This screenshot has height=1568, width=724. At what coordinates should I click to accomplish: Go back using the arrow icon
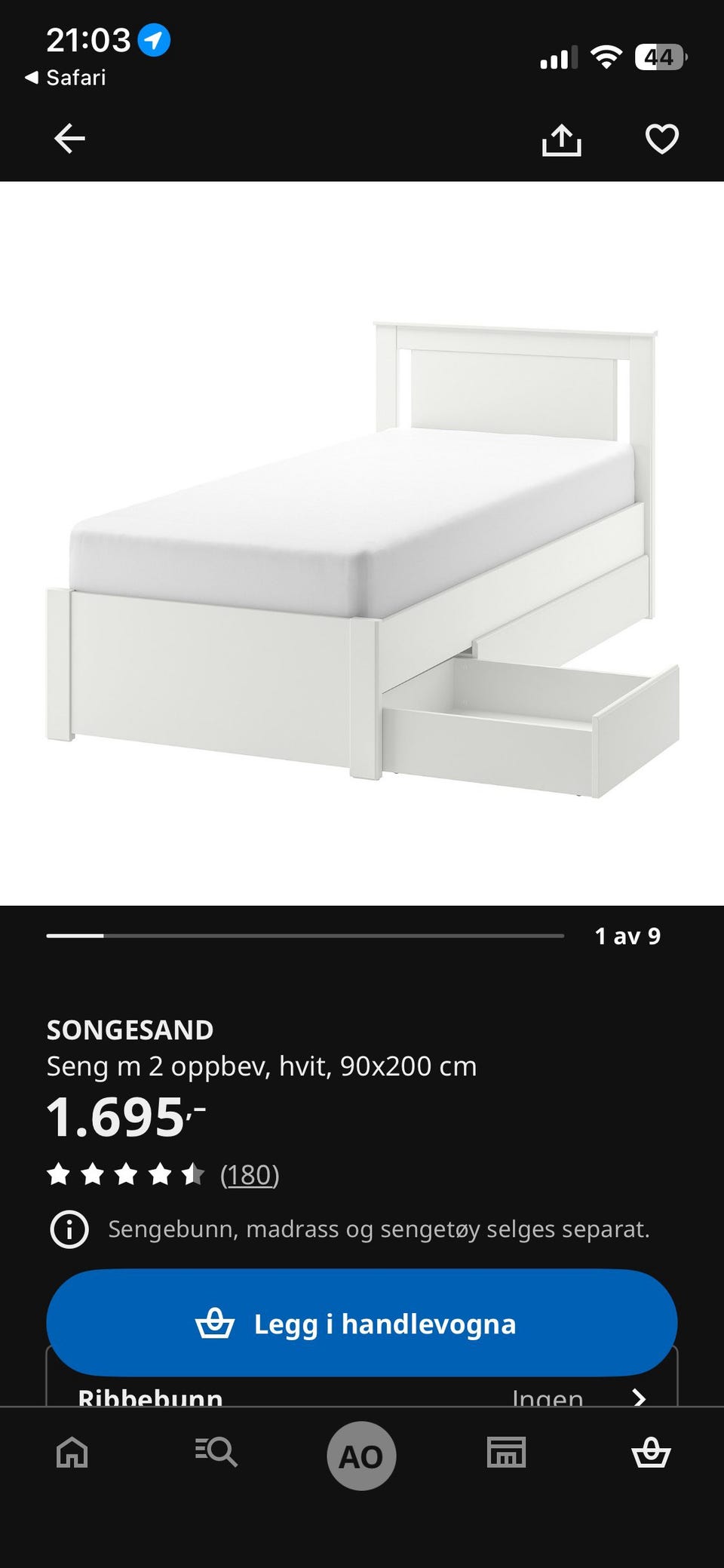[x=69, y=139]
